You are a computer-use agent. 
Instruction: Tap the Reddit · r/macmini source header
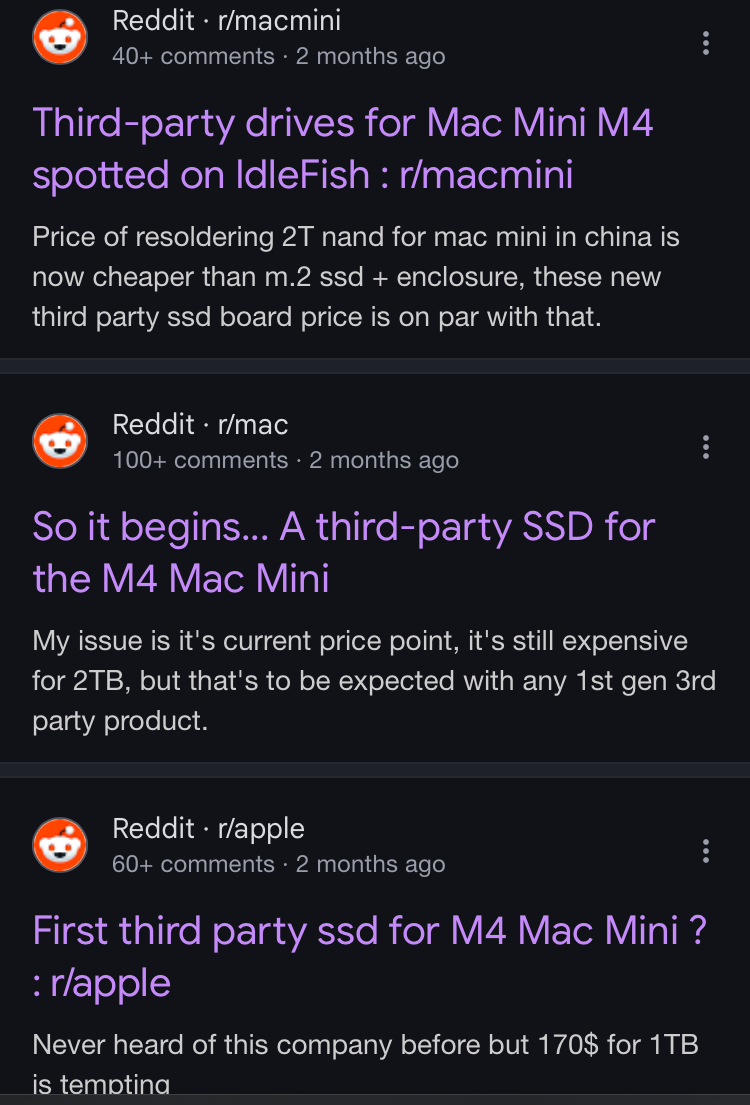point(227,20)
